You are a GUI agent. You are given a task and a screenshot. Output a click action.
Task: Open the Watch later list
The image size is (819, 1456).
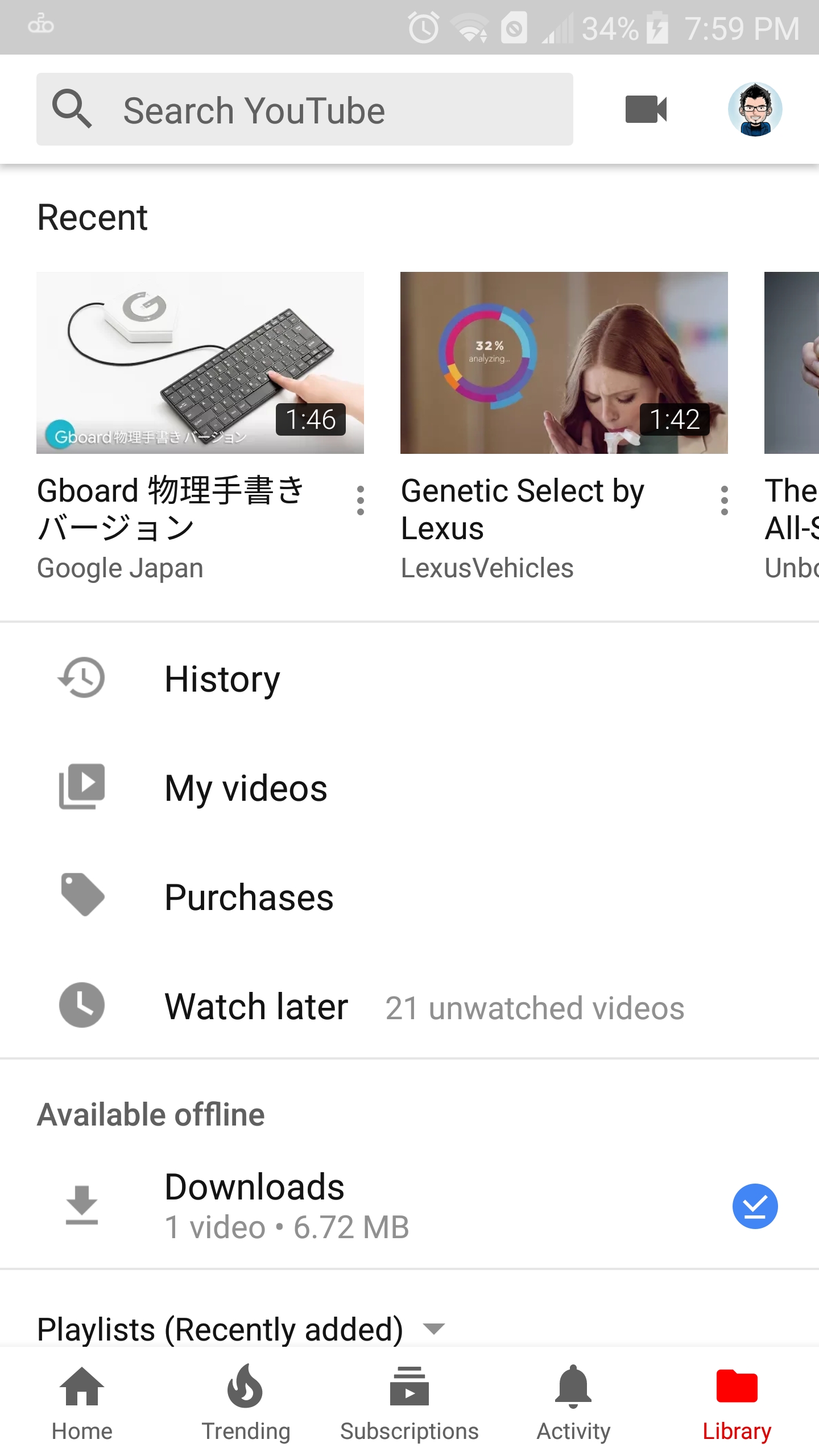coord(256,1007)
